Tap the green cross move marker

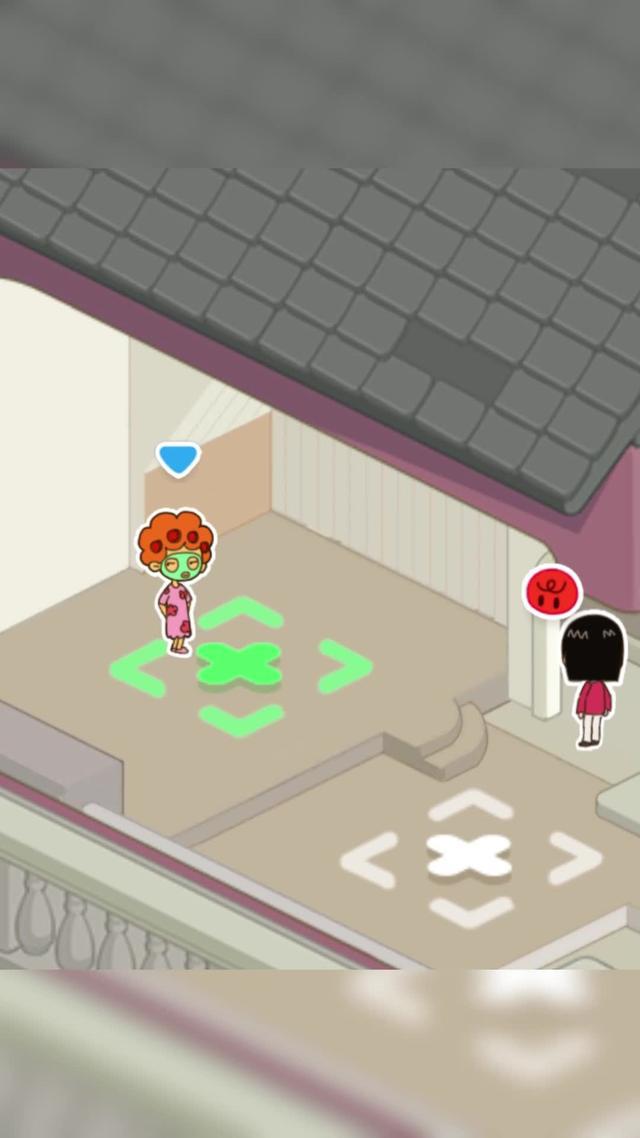(x=240, y=665)
